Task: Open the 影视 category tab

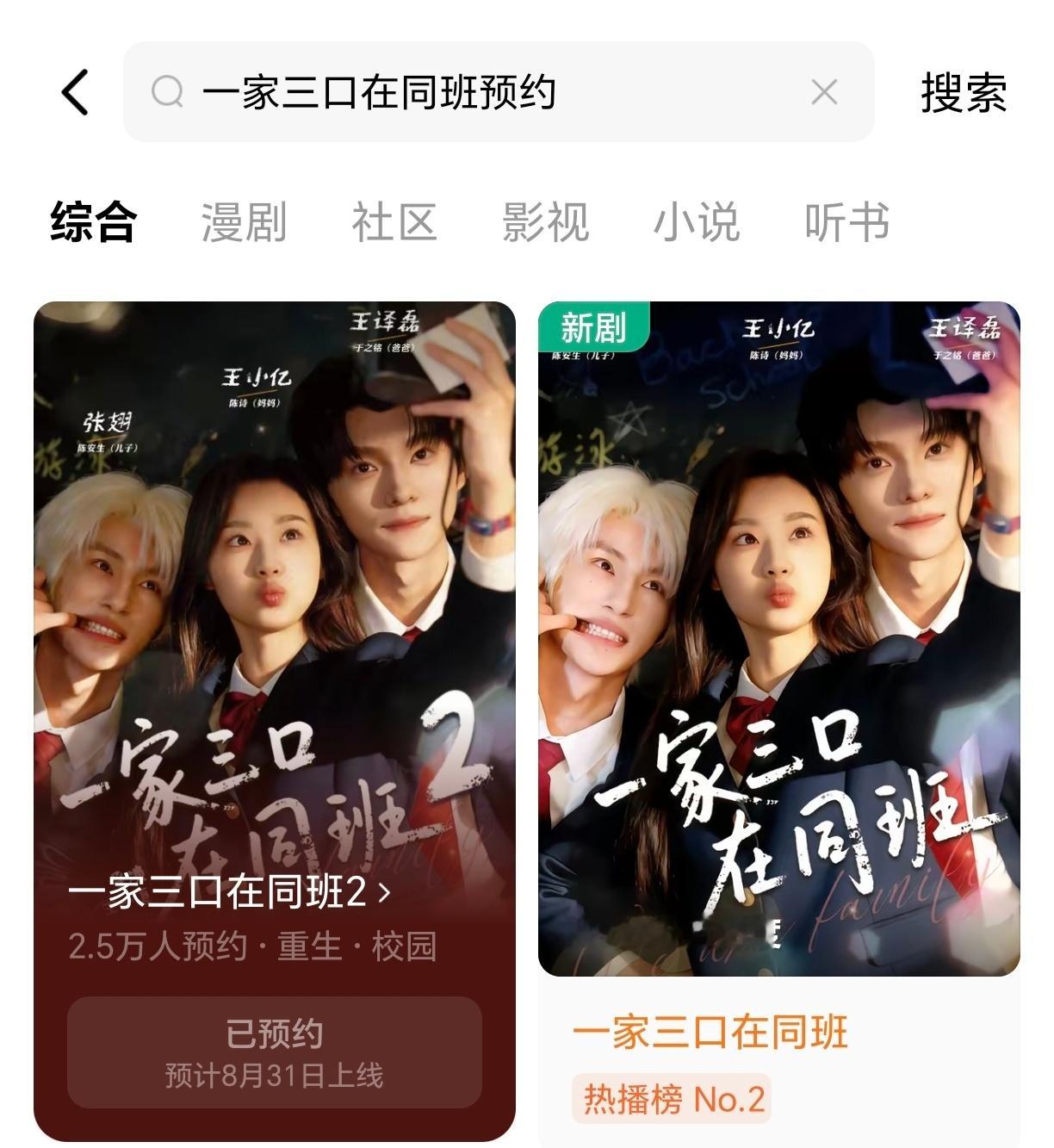Action: 544,222
